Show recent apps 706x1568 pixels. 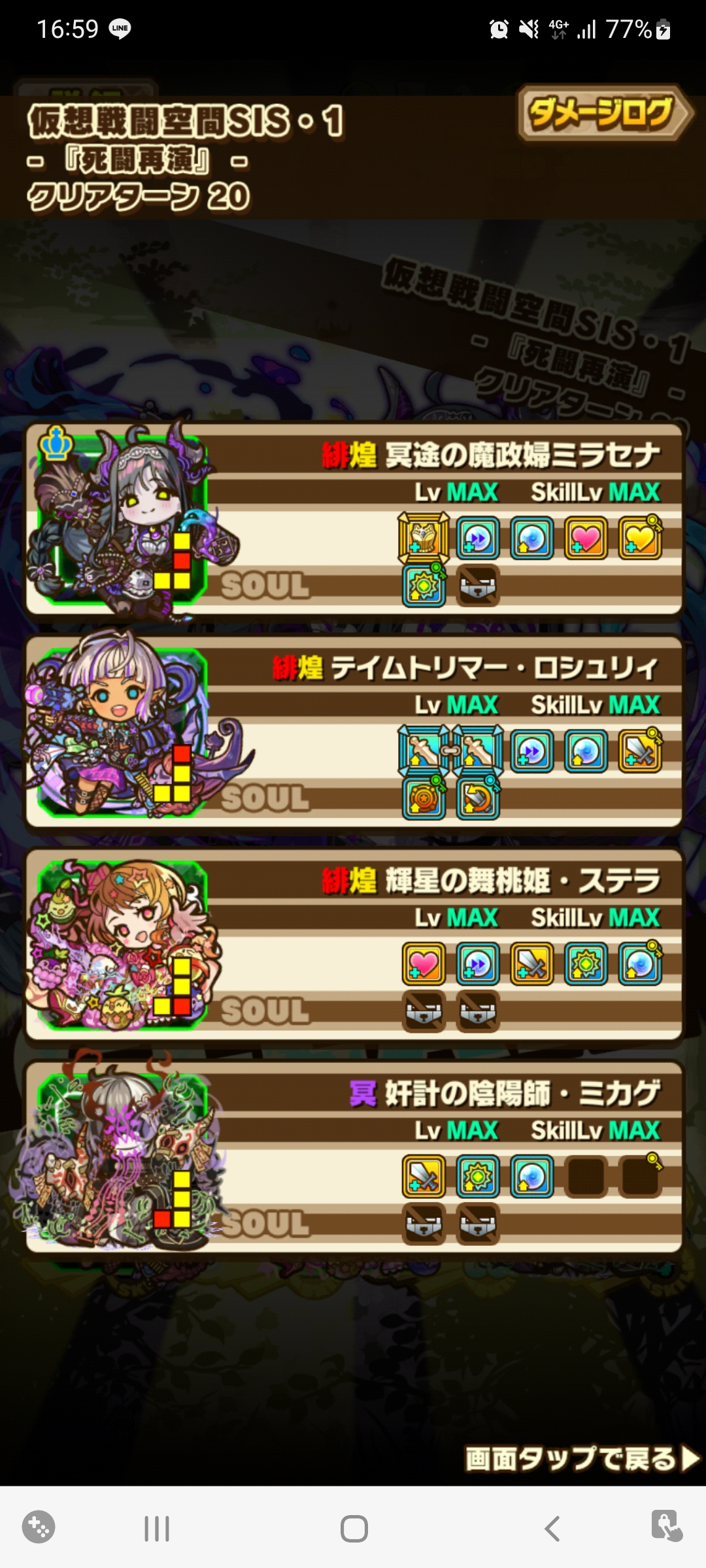157,1529
